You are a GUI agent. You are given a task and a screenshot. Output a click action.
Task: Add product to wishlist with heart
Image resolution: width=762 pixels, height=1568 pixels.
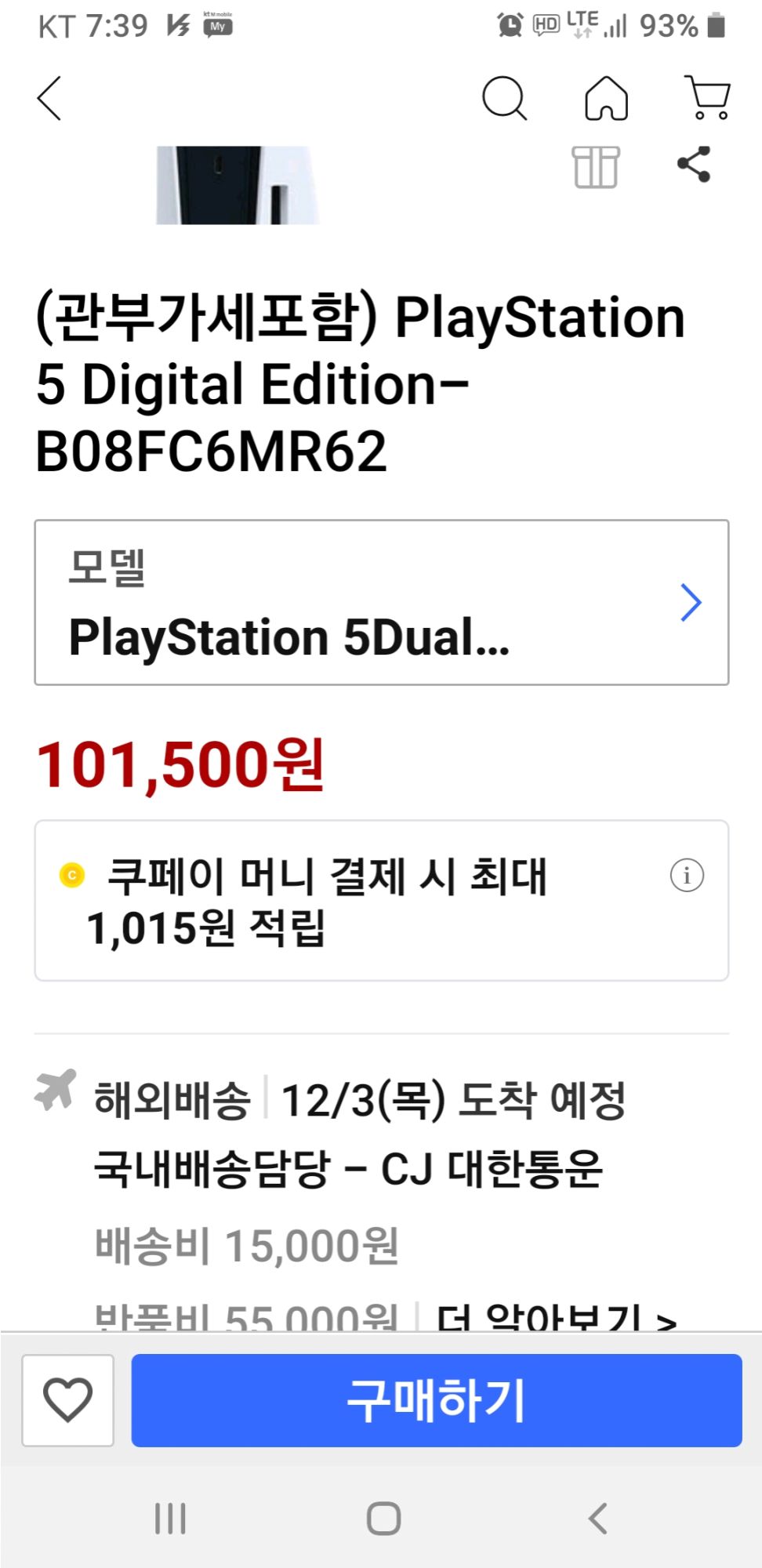tap(67, 1400)
